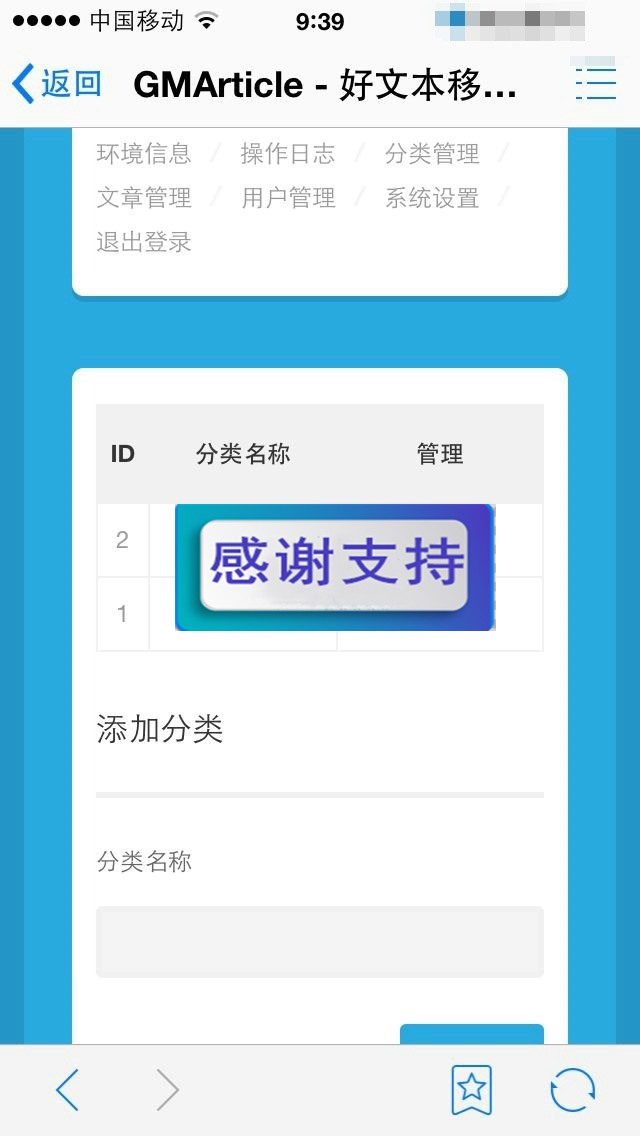Screen dimensions: 640x1136
Task: Bookmark this page with the star icon
Action: click(x=471, y=1089)
